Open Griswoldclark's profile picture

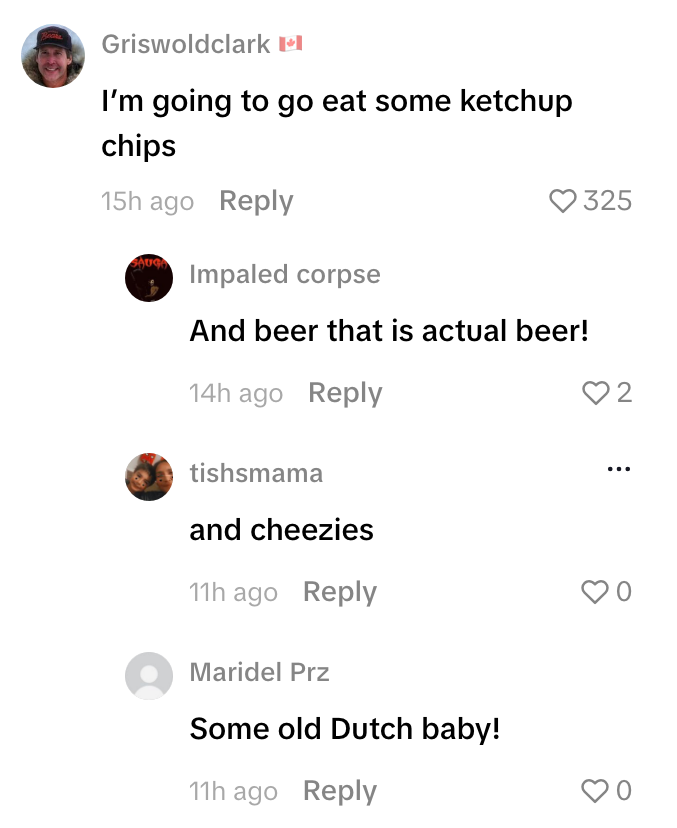click(53, 56)
